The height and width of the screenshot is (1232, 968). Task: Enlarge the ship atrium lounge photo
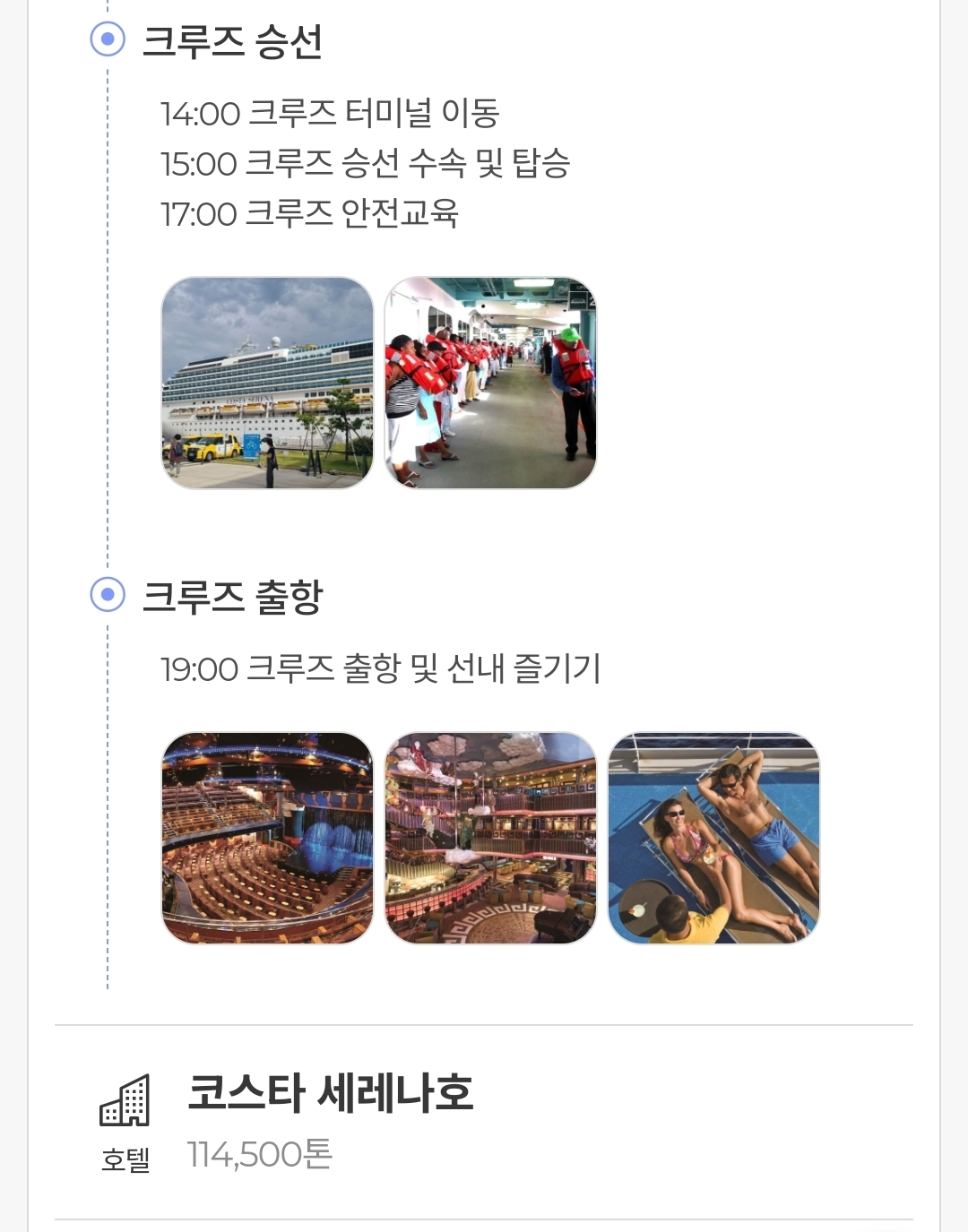point(490,838)
